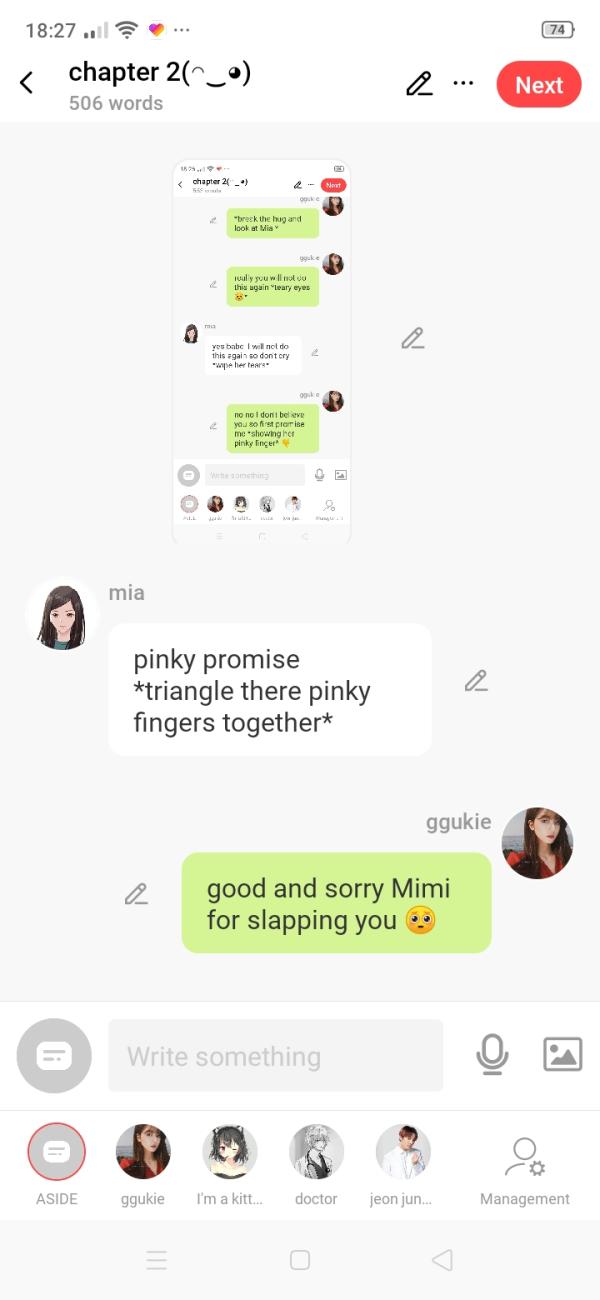The height and width of the screenshot is (1300, 600).
Task: Edit mia's pinky promise message
Action: pos(476,681)
